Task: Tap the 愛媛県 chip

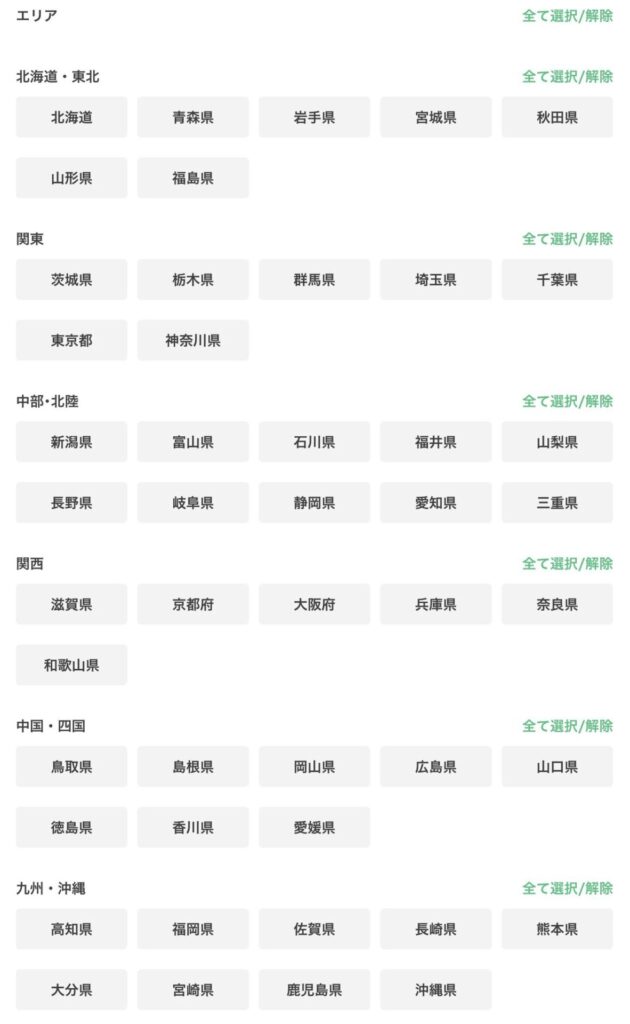Action: coord(314,827)
